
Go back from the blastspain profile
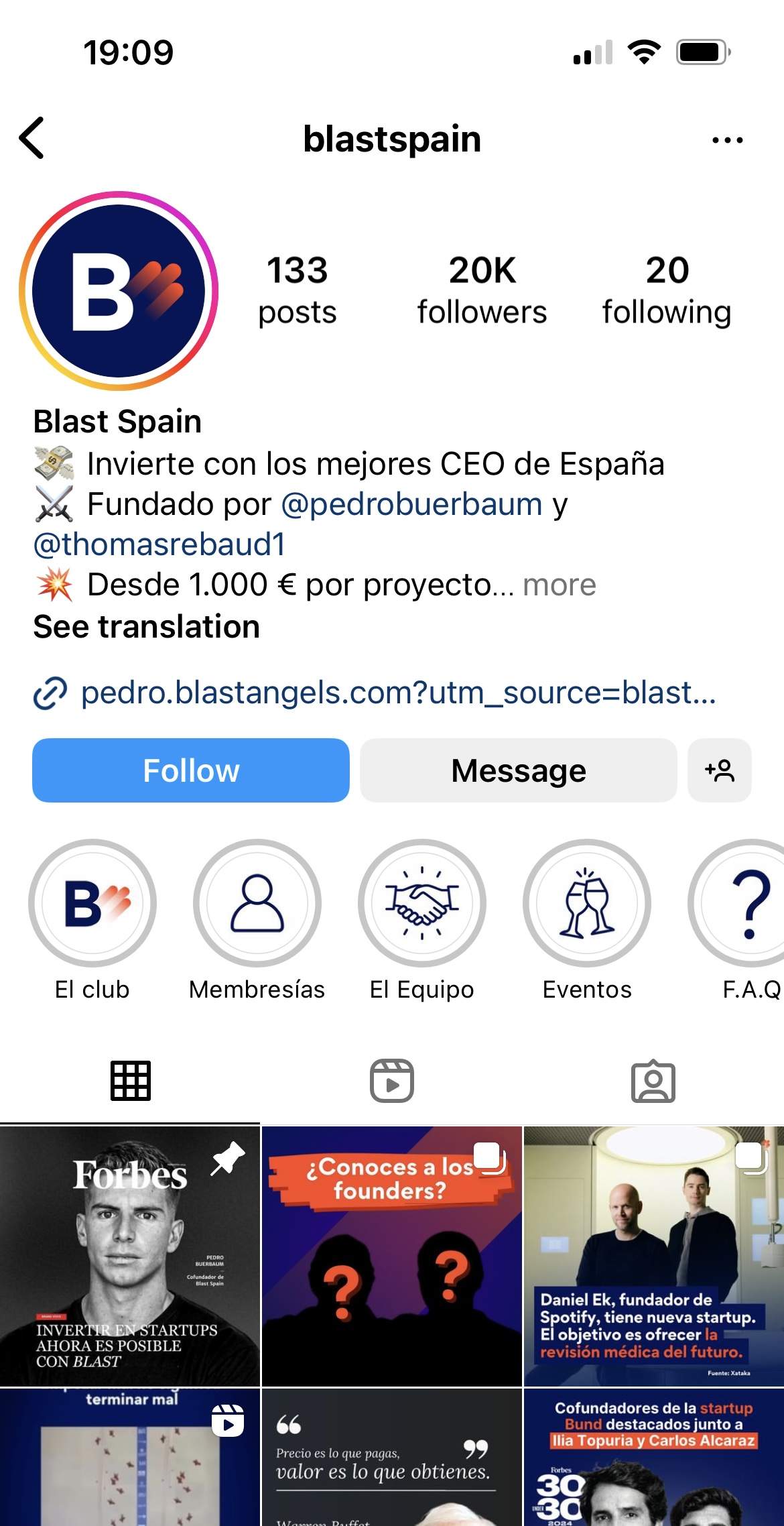[32, 138]
